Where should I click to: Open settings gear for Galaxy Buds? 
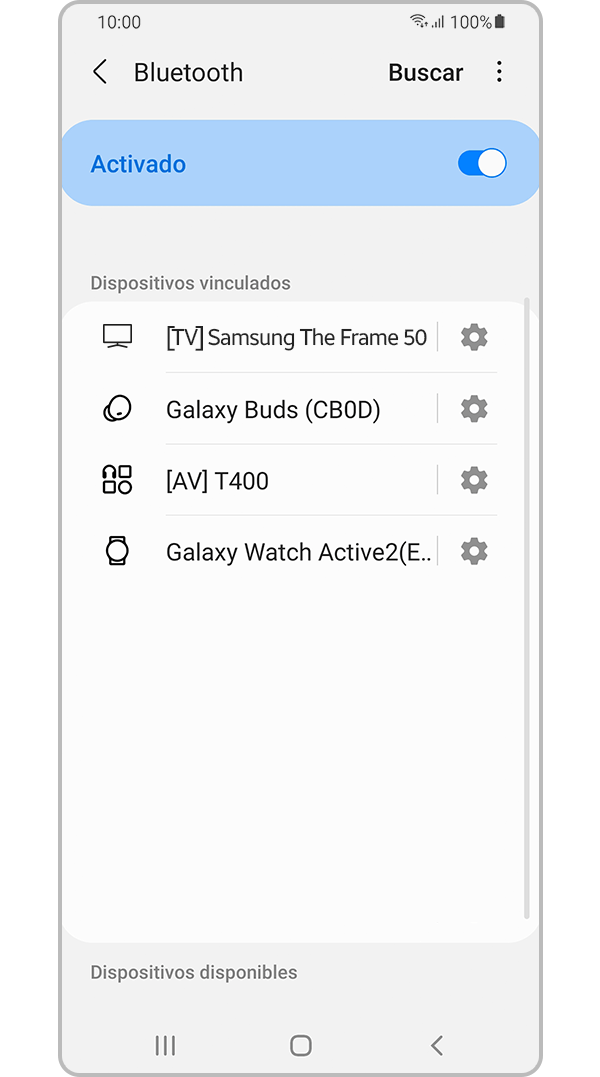474,409
